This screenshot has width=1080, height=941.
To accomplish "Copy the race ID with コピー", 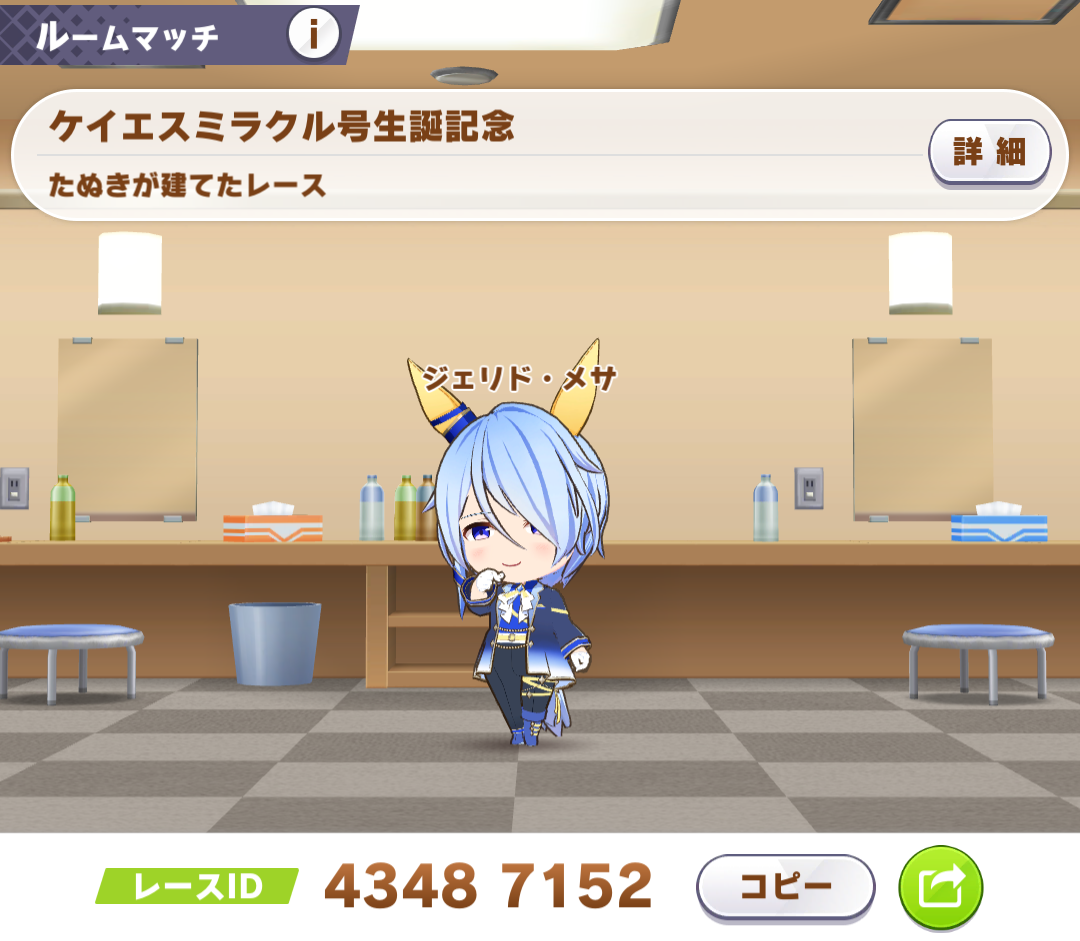I will coord(785,886).
